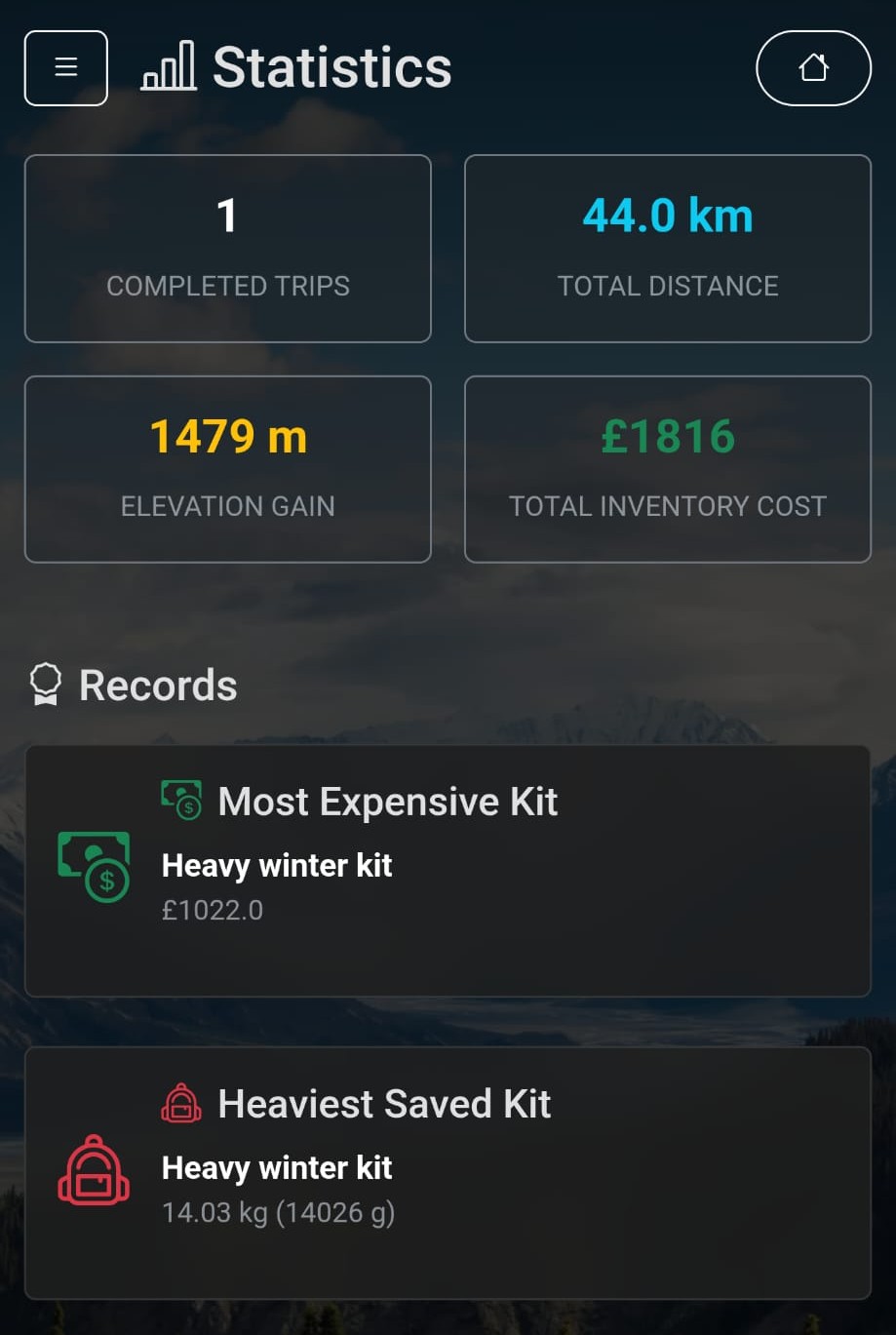896x1335 pixels.
Task: Open the Most Expensive Kit record card
Action: pos(448,871)
